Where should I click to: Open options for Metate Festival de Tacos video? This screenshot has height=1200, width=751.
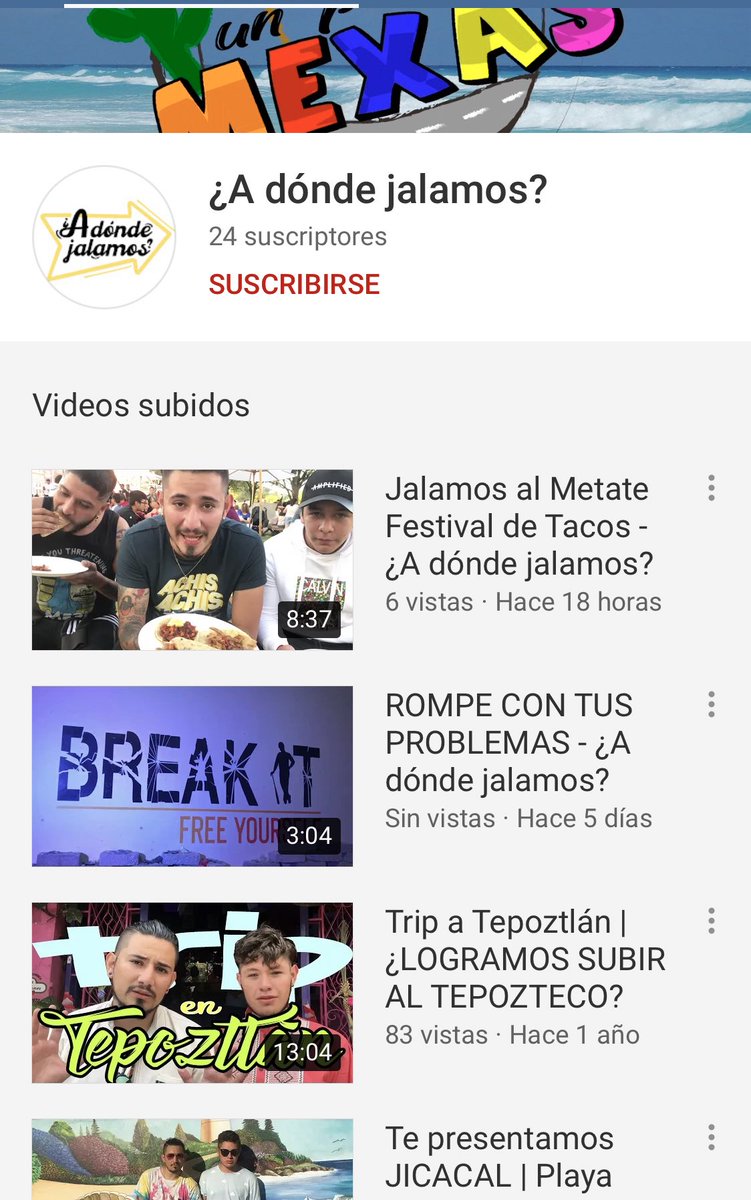coord(711,488)
